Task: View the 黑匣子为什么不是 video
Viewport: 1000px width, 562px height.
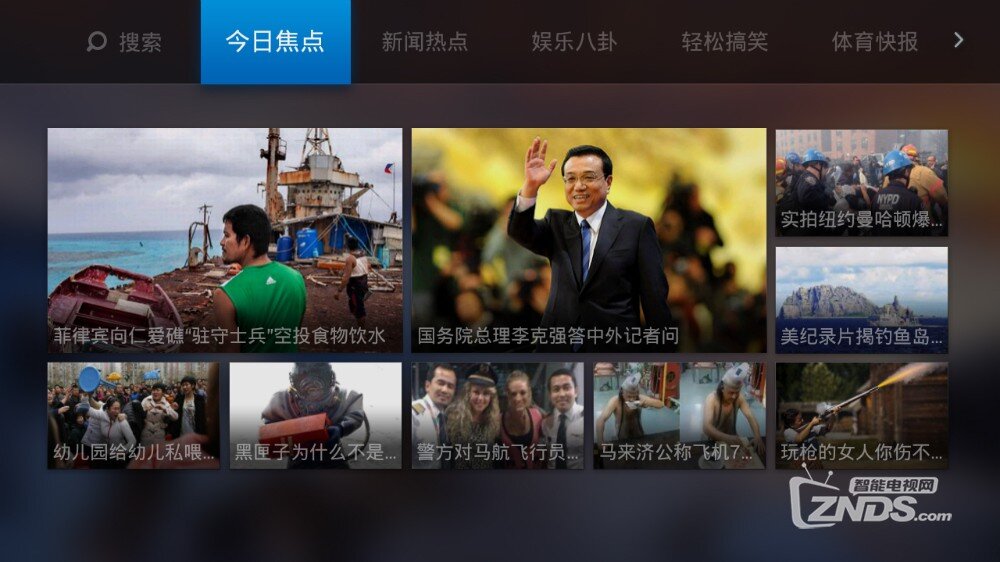Action: point(315,415)
